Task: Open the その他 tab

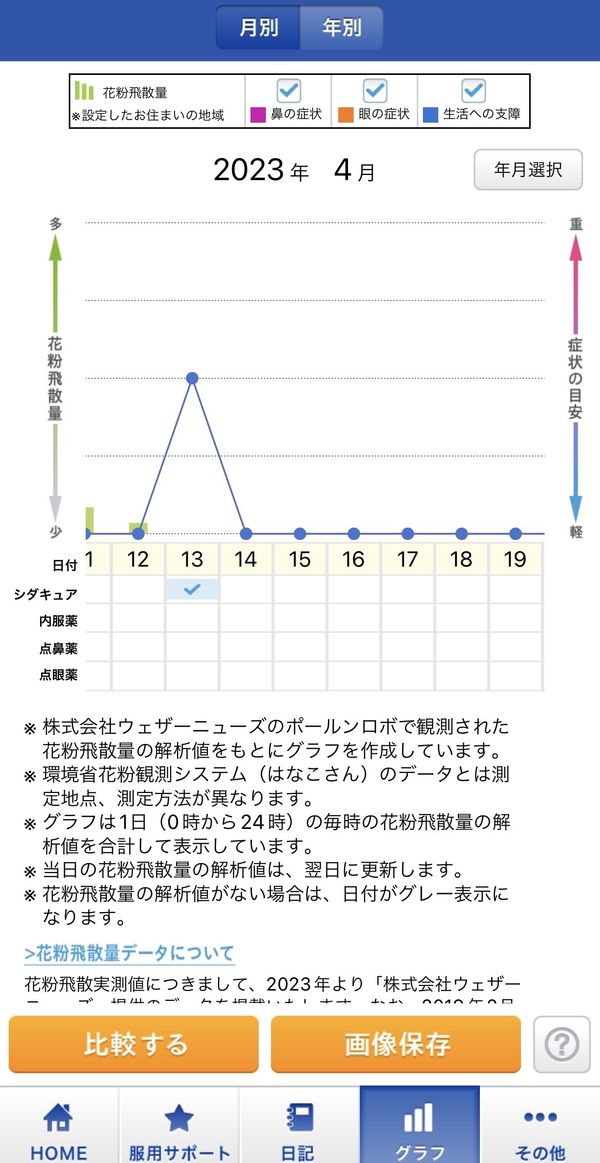Action: pyautogui.click(x=540, y=1126)
